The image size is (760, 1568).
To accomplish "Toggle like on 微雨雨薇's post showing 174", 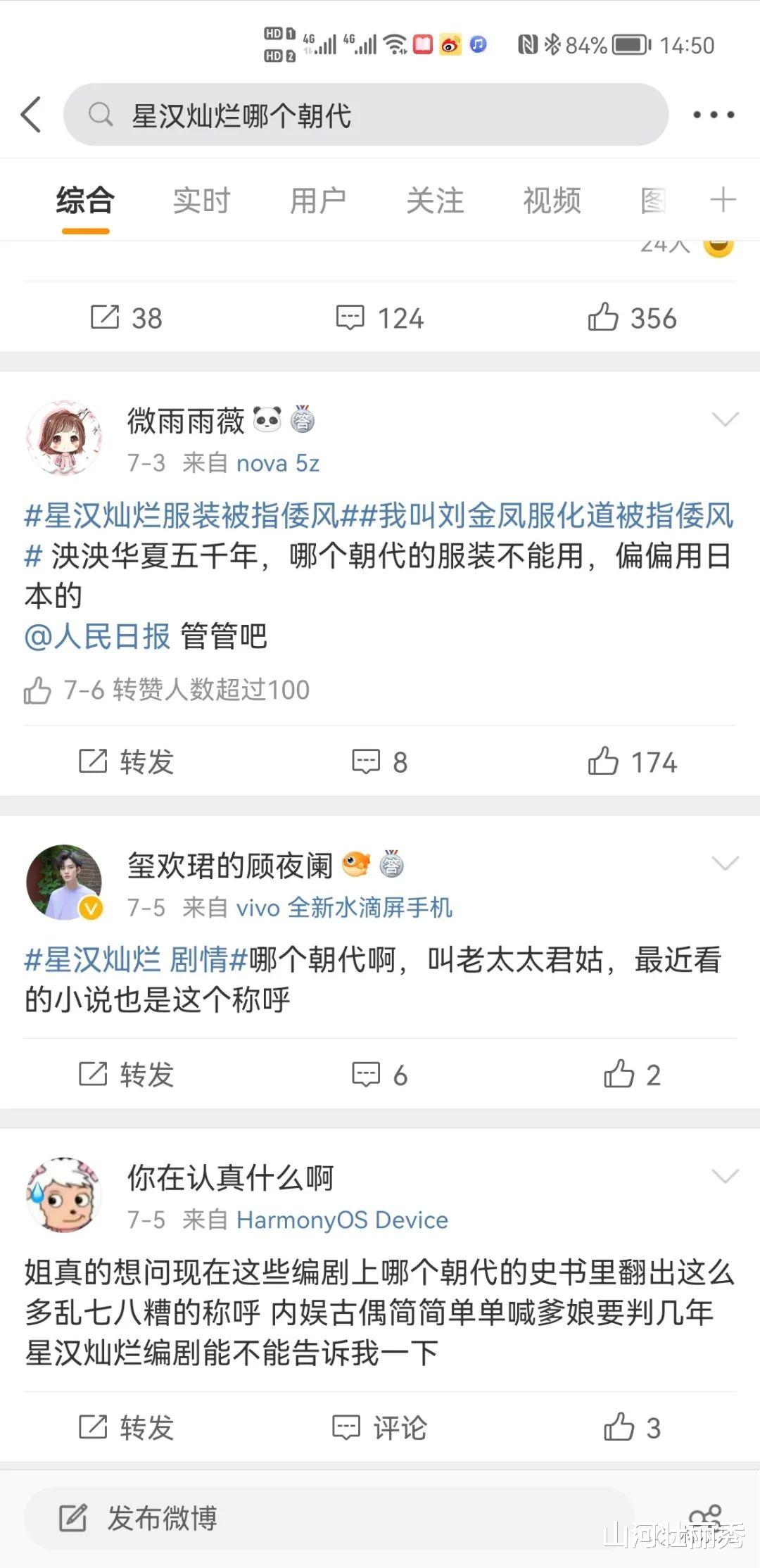I will [x=619, y=760].
